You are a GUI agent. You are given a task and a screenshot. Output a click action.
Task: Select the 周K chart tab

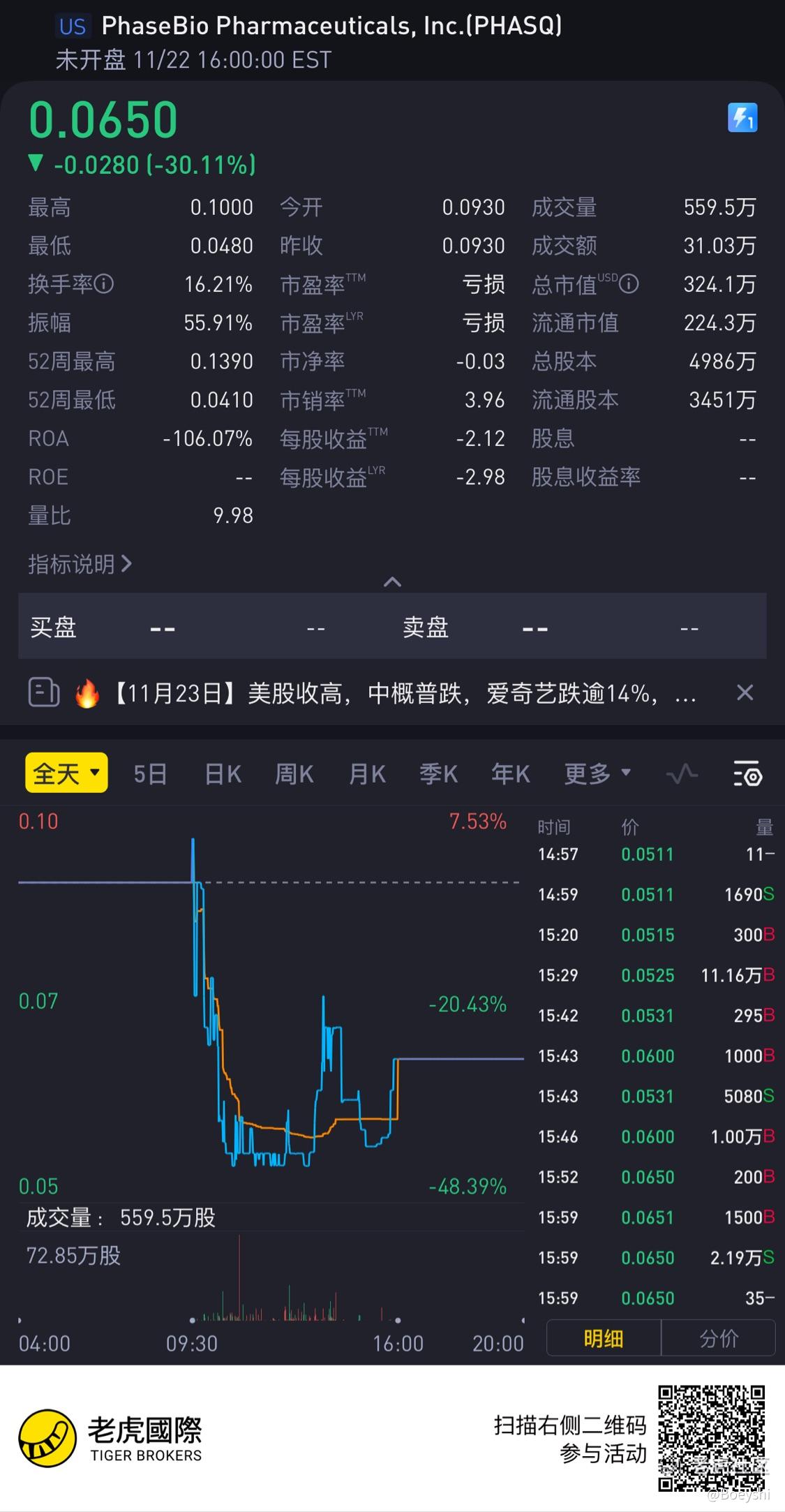[x=294, y=773]
